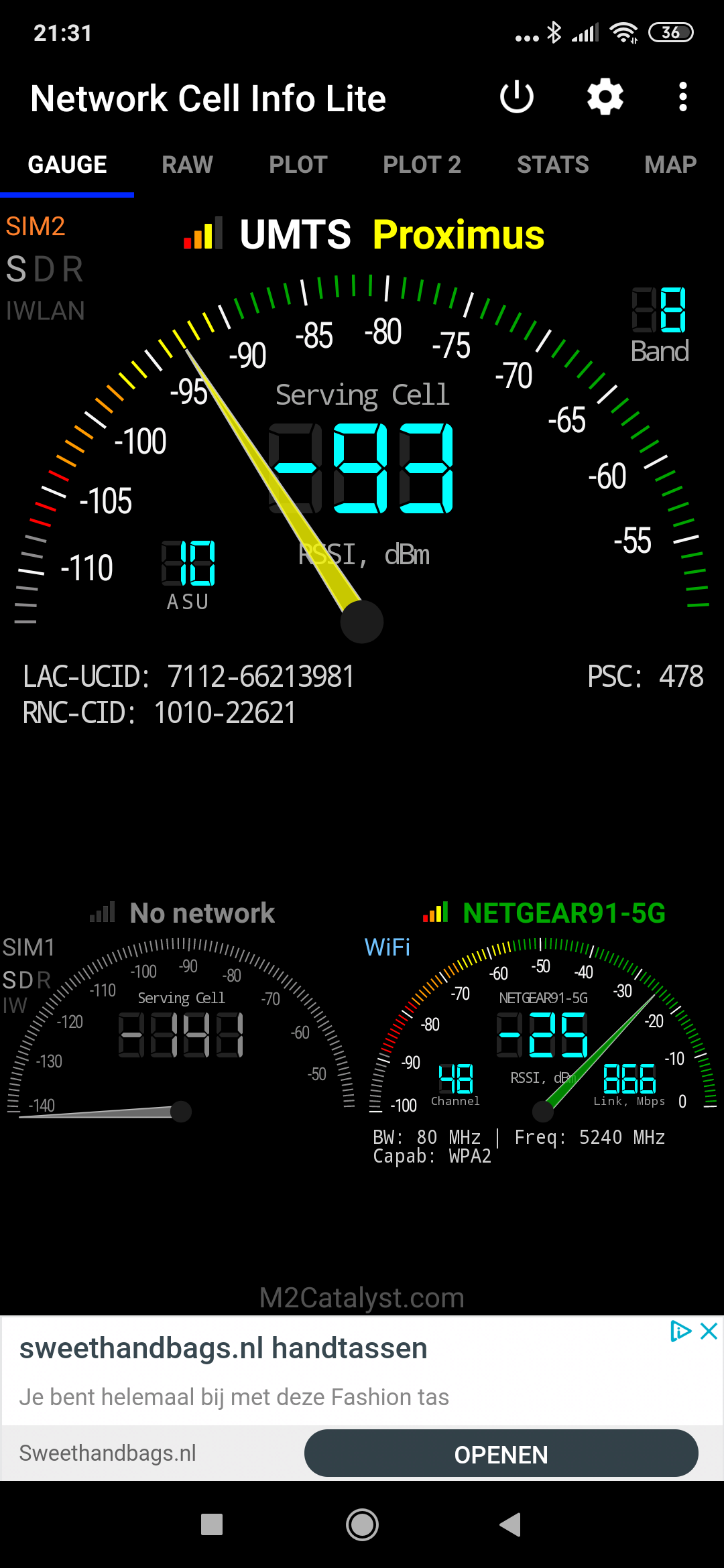The image size is (724, 1568).
Task: Select the GAUGE tab
Action: 67,165
